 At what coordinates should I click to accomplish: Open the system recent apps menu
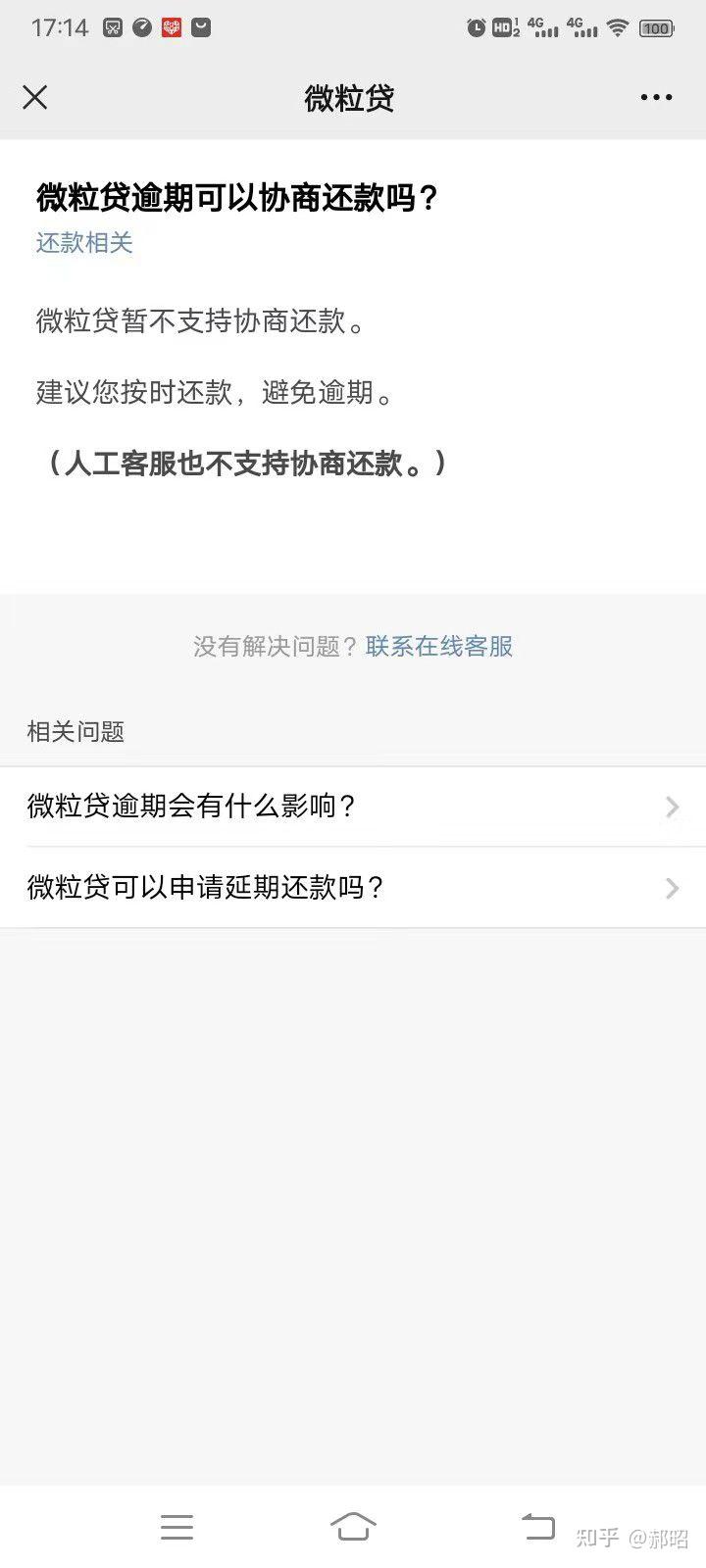click(176, 1526)
